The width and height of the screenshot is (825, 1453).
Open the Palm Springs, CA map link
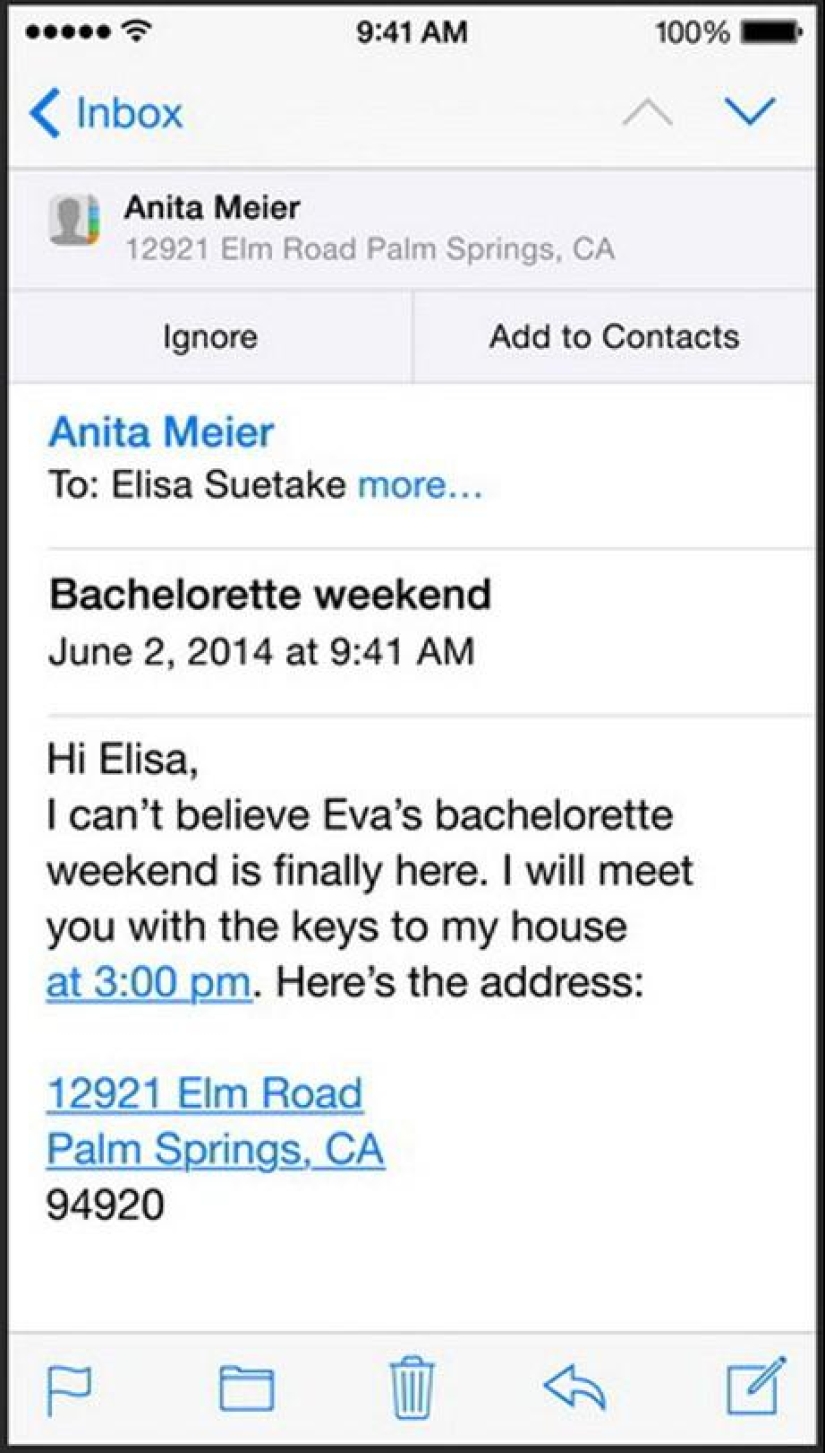point(214,1148)
